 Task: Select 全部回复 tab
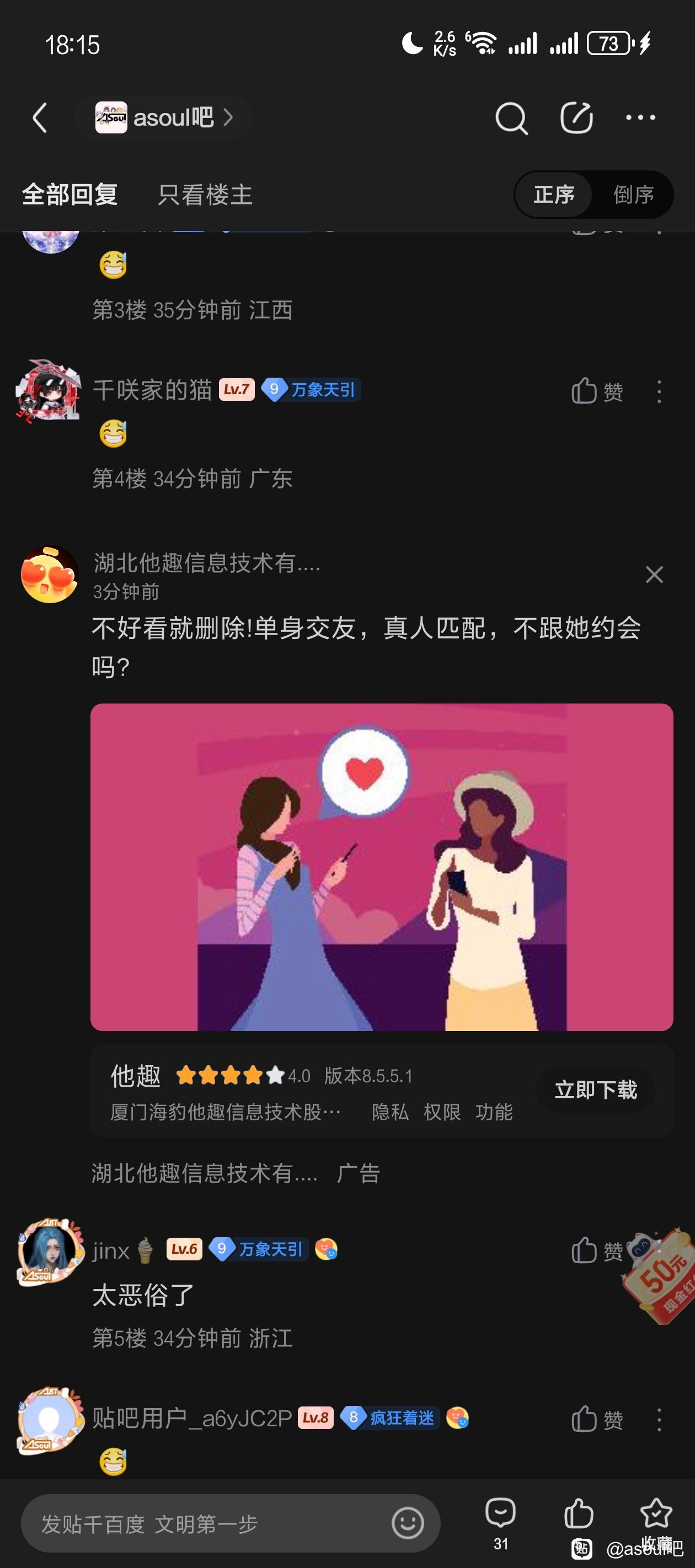pos(69,195)
